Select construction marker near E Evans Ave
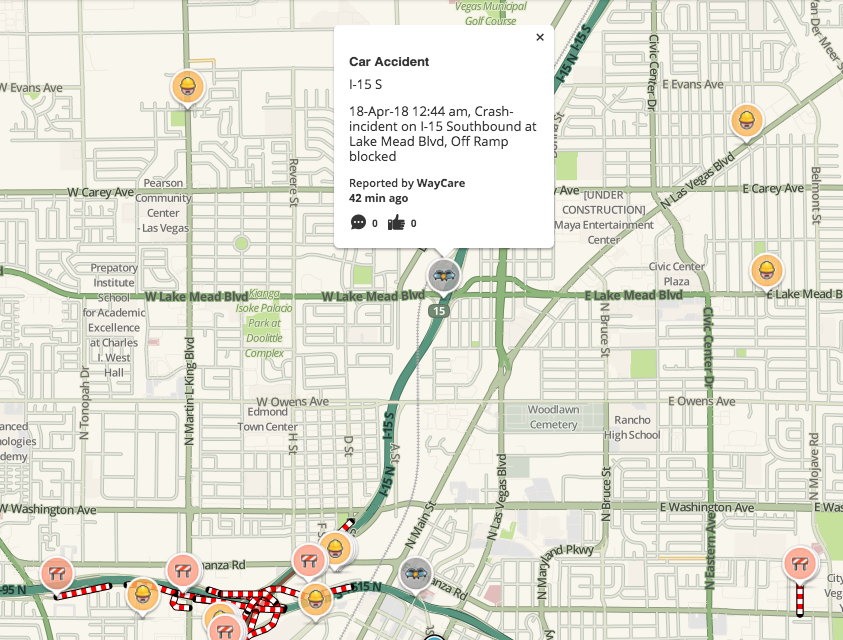843x640 pixels. pyautogui.click(x=746, y=121)
